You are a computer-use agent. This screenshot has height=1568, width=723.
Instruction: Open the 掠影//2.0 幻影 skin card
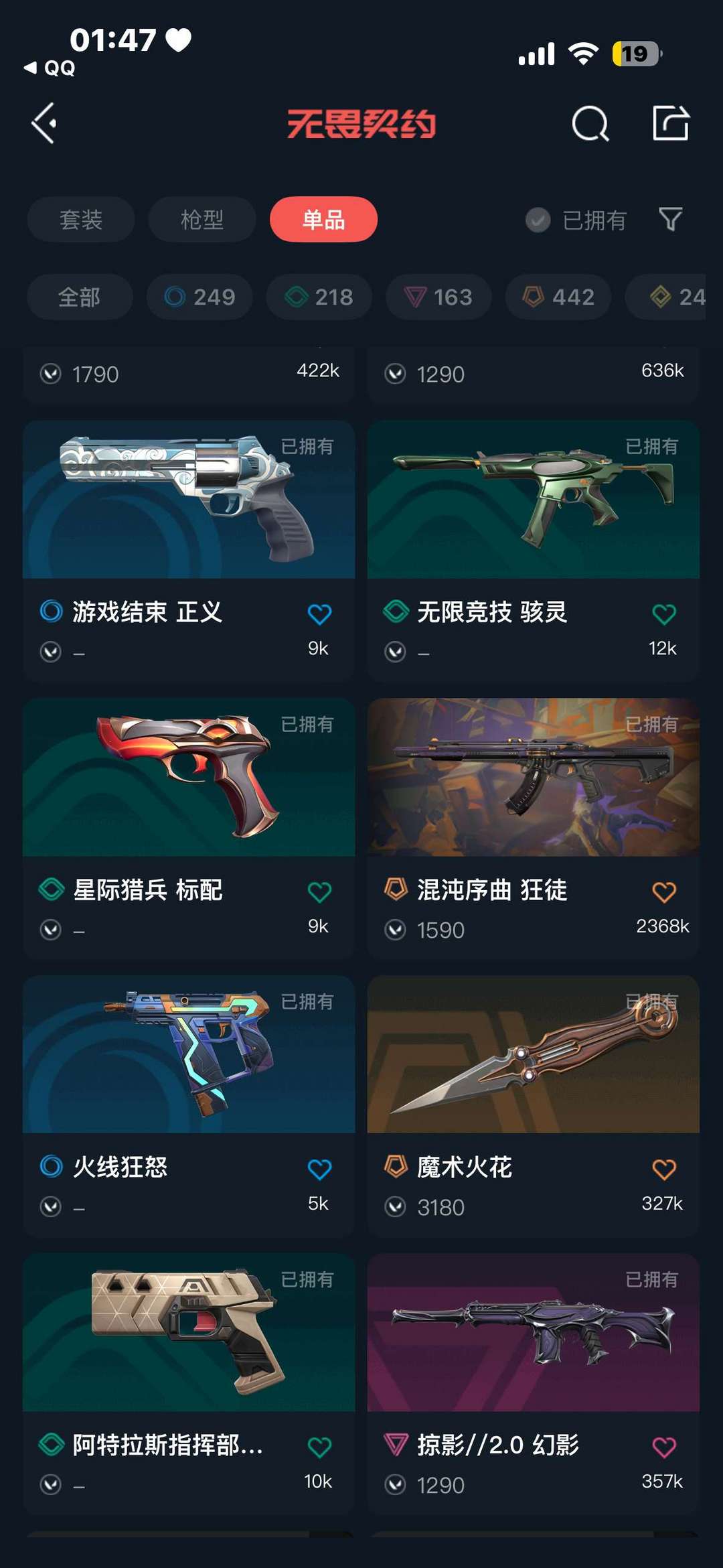point(534,1384)
